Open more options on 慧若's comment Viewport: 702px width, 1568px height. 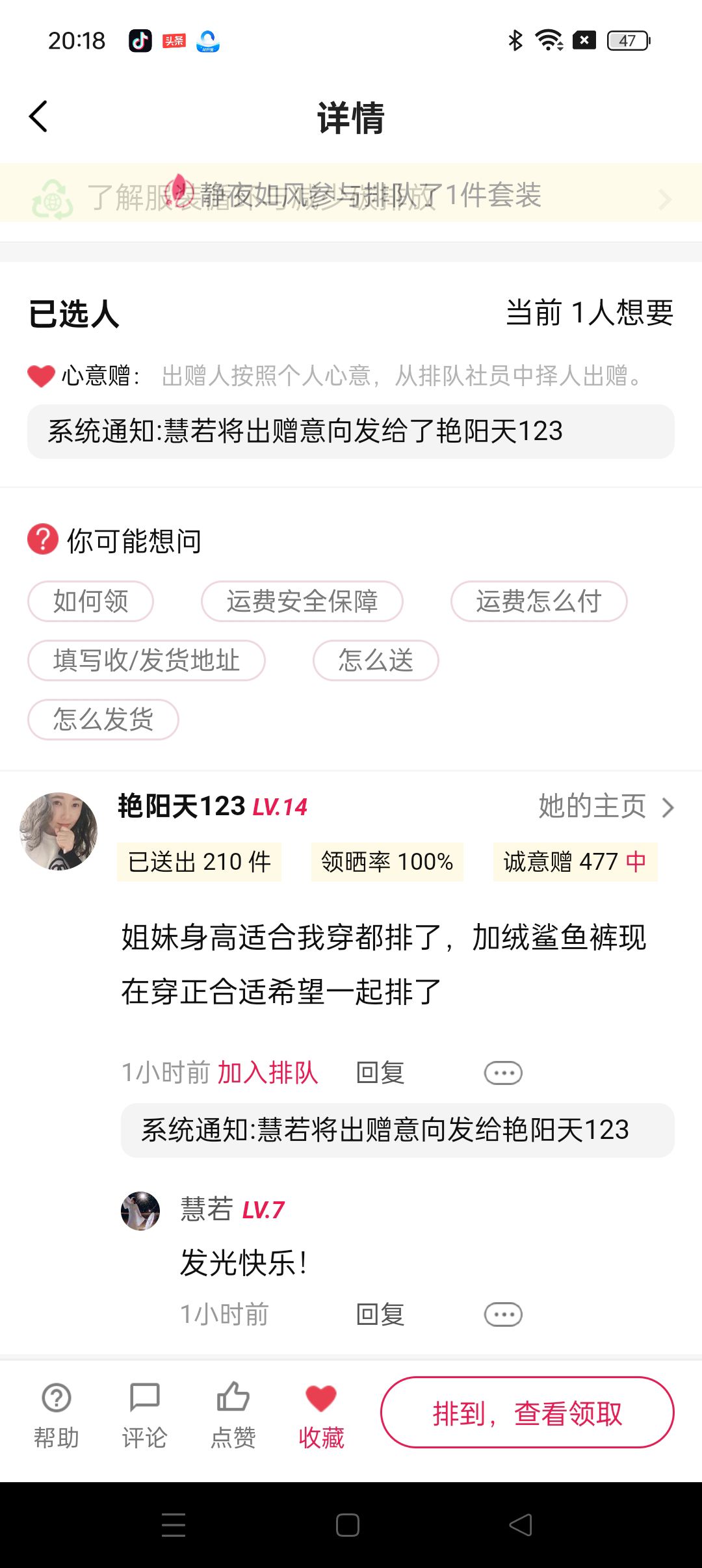click(x=503, y=1314)
